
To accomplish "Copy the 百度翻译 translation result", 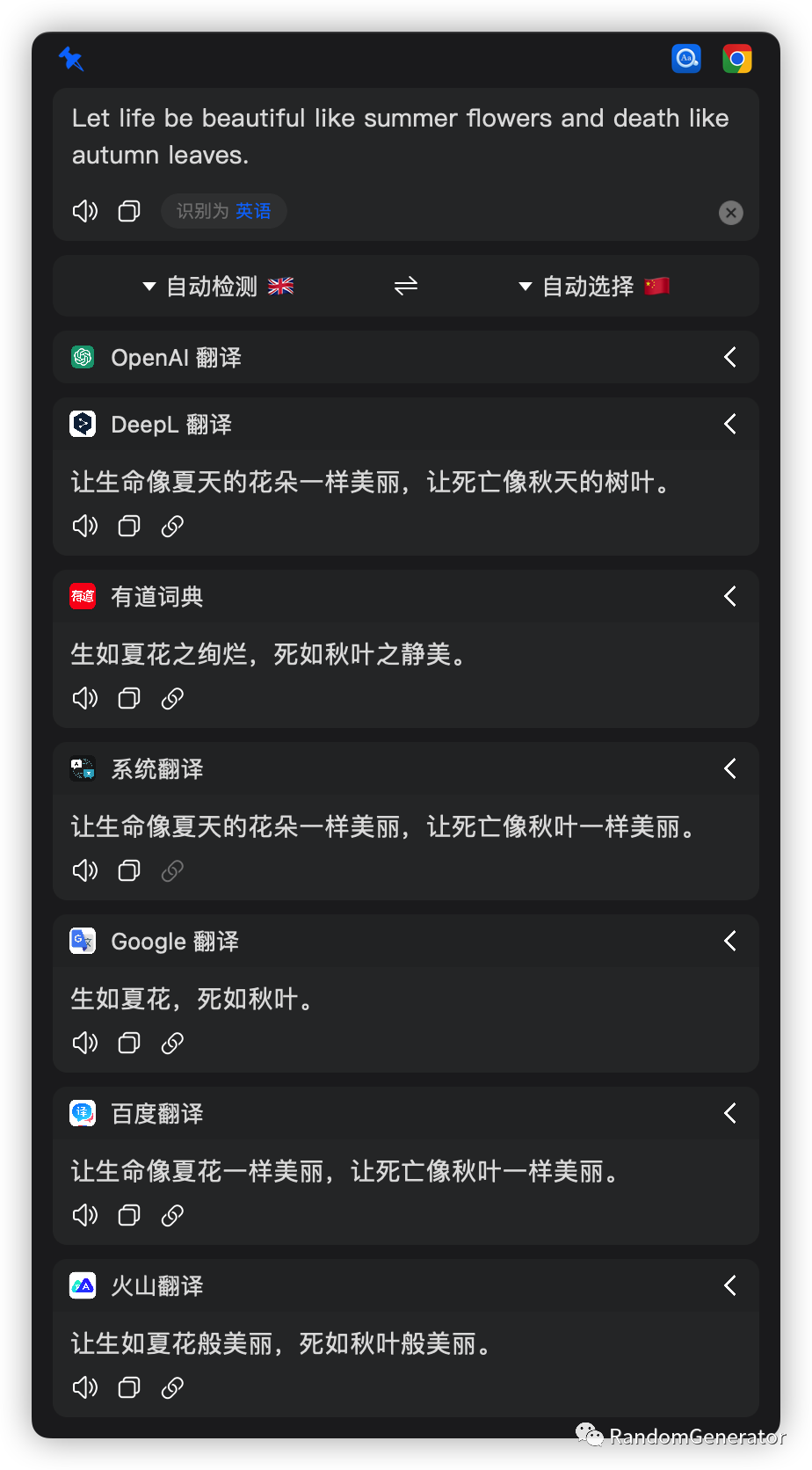I will pyautogui.click(x=128, y=1214).
